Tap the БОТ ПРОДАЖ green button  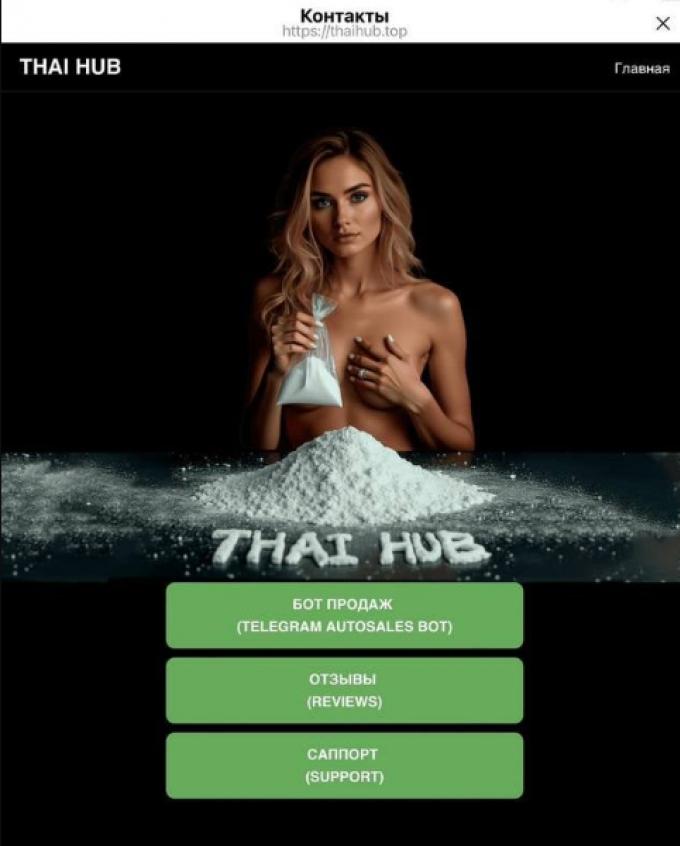(x=344, y=616)
